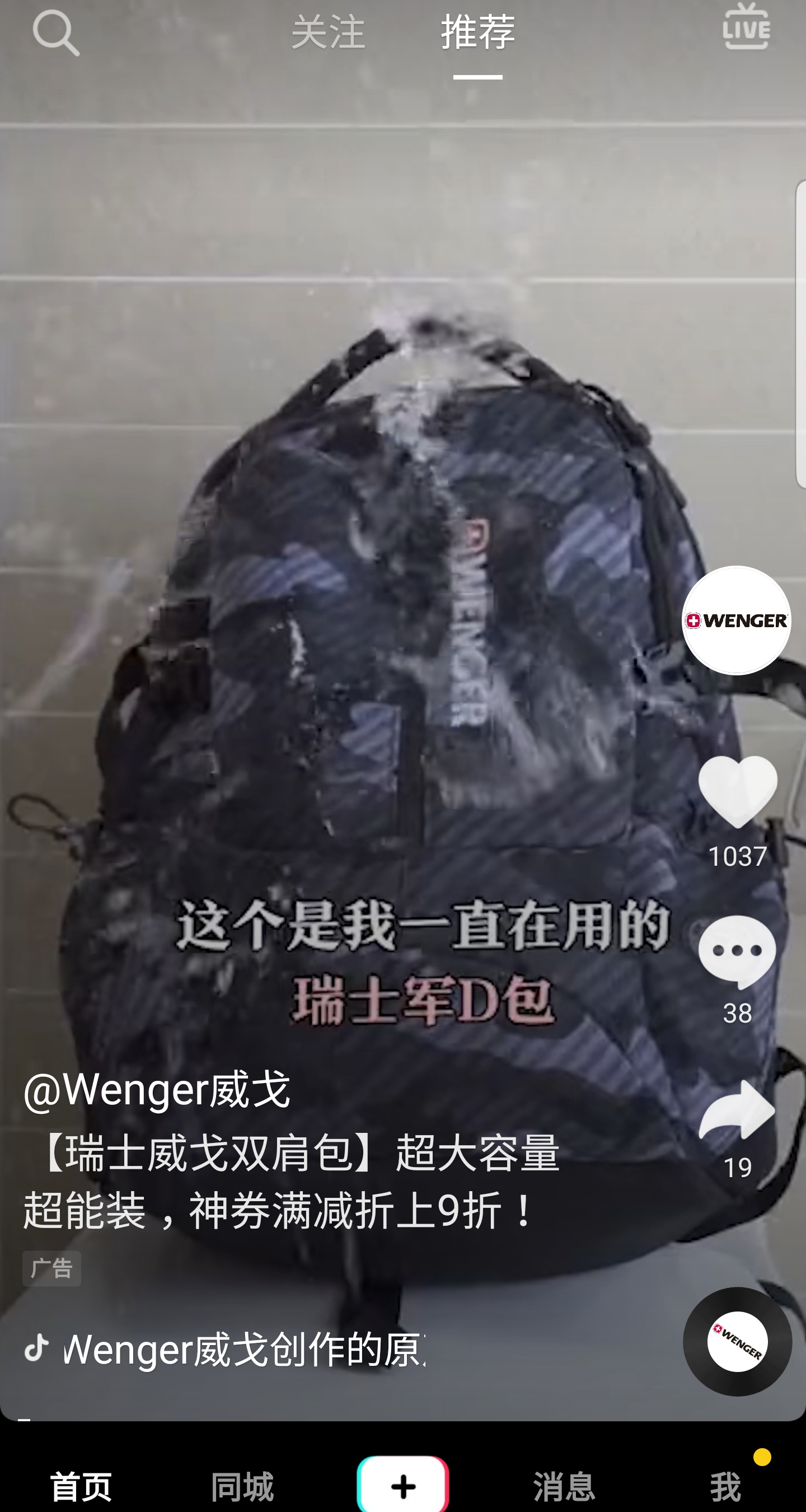Switch to the 关注 tab
This screenshot has width=806, height=1512.
point(328,32)
